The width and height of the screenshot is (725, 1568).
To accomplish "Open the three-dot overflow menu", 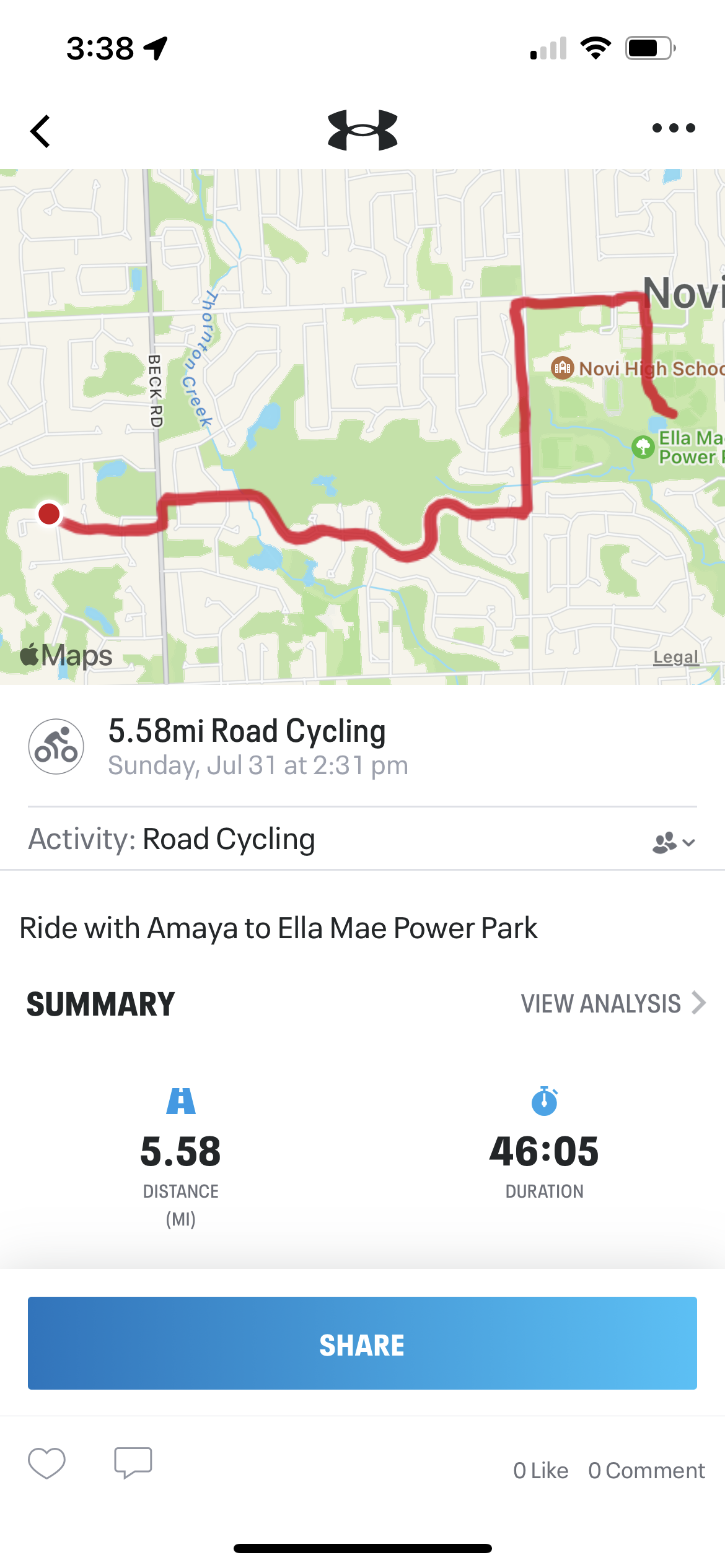I will 673,128.
